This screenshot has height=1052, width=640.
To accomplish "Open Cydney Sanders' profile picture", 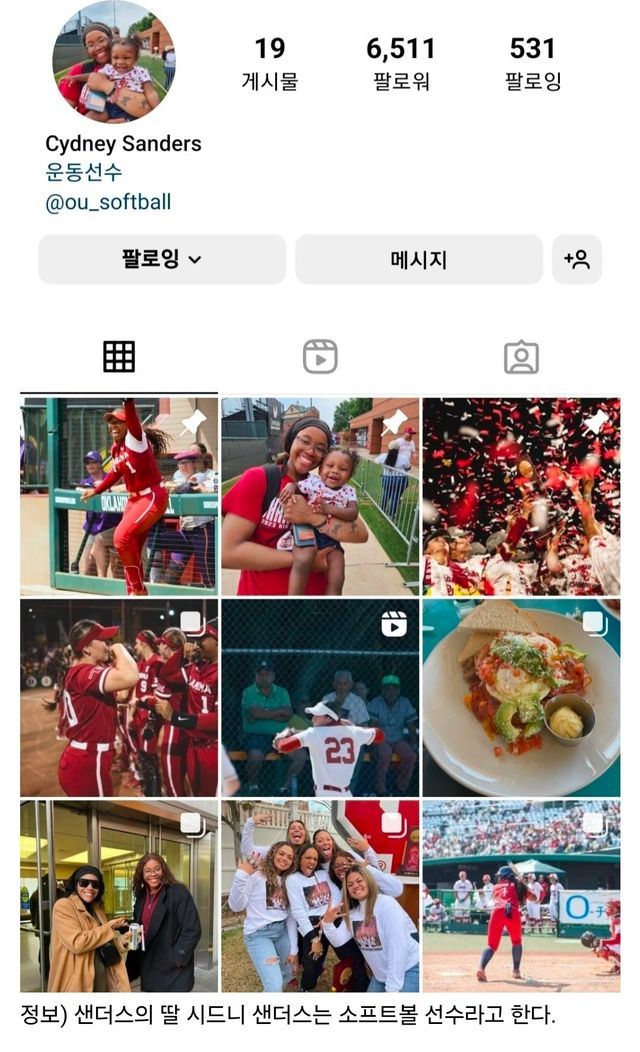I will coord(113,61).
